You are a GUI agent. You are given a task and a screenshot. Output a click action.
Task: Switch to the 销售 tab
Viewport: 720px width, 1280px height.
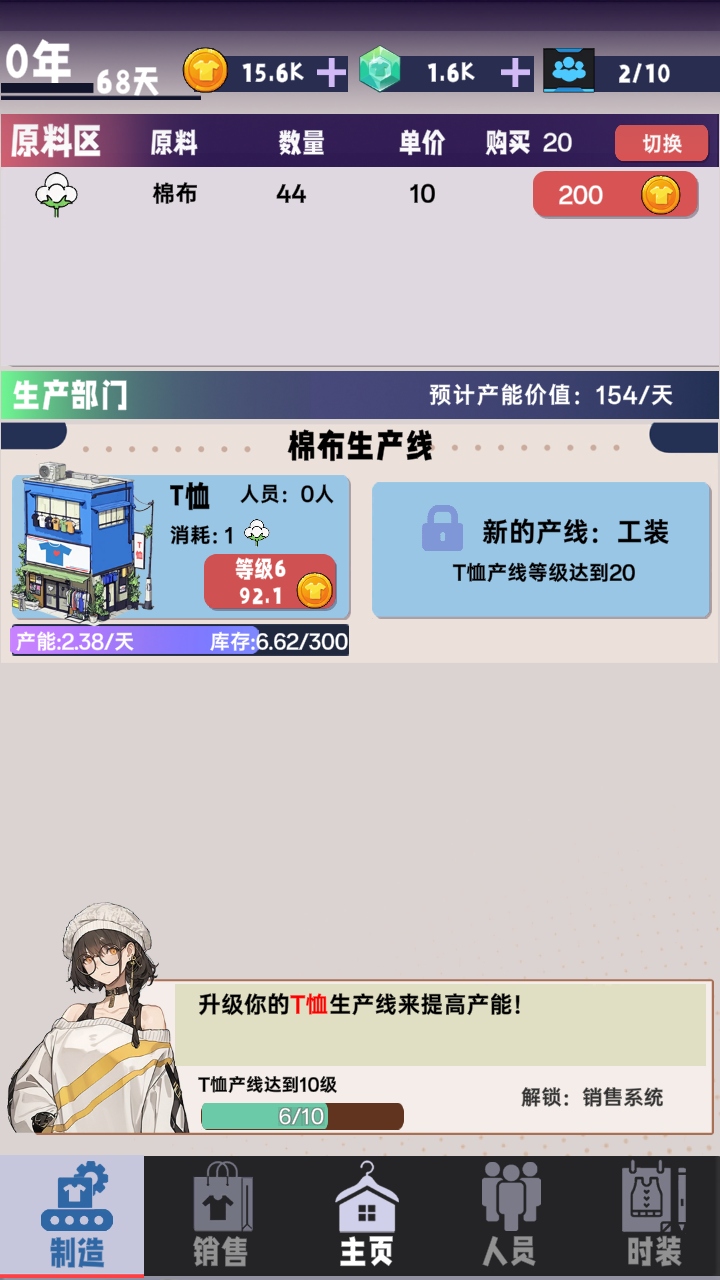[220, 1216]
